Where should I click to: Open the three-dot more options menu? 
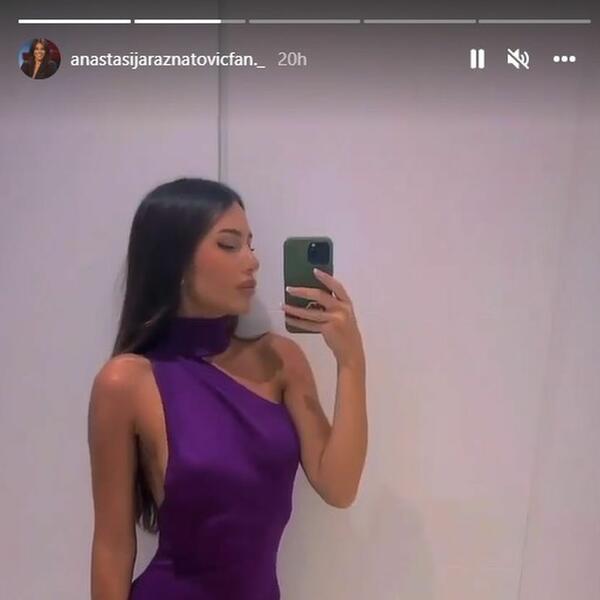tap(564, 59)
